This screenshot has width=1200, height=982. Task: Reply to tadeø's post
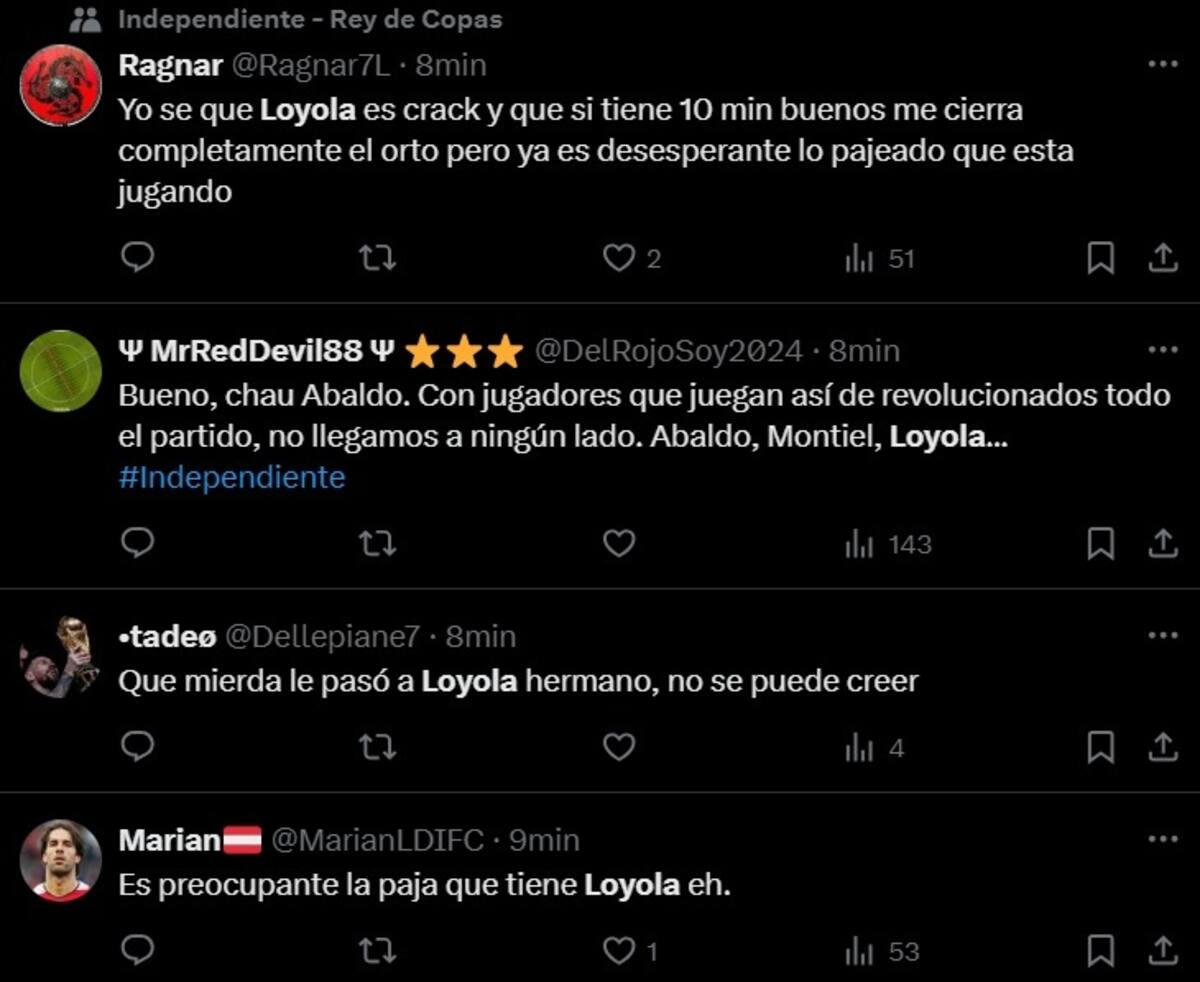click(137, 747)
